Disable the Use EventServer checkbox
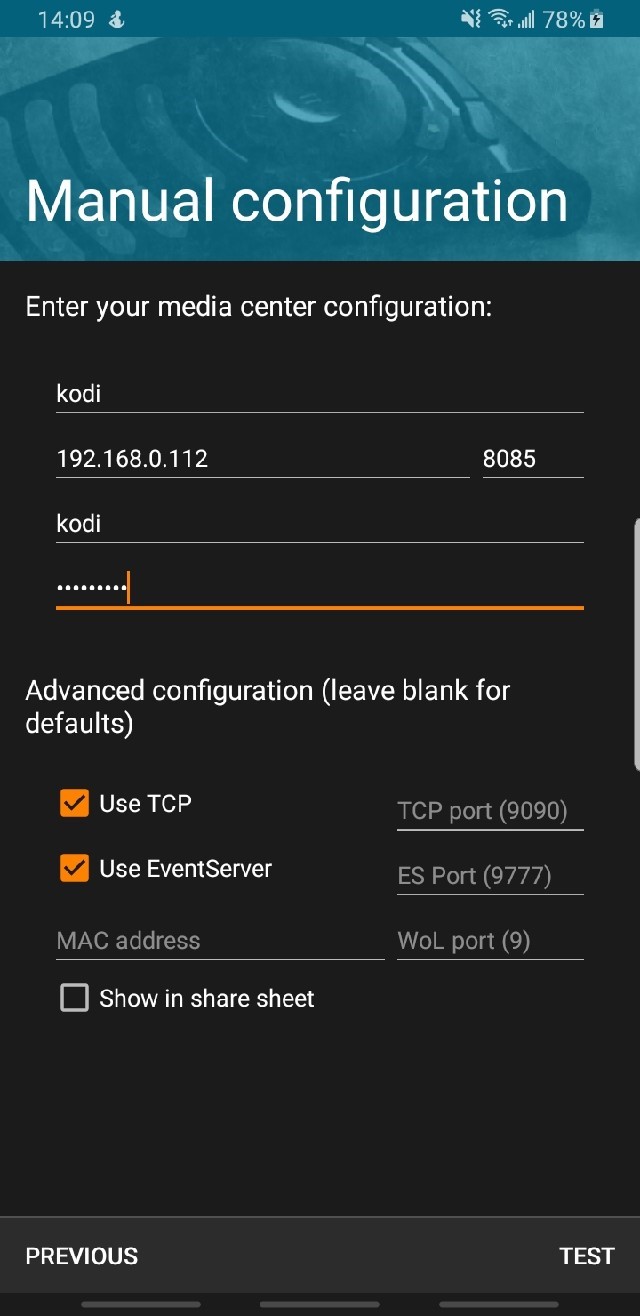 coord(74,868)
